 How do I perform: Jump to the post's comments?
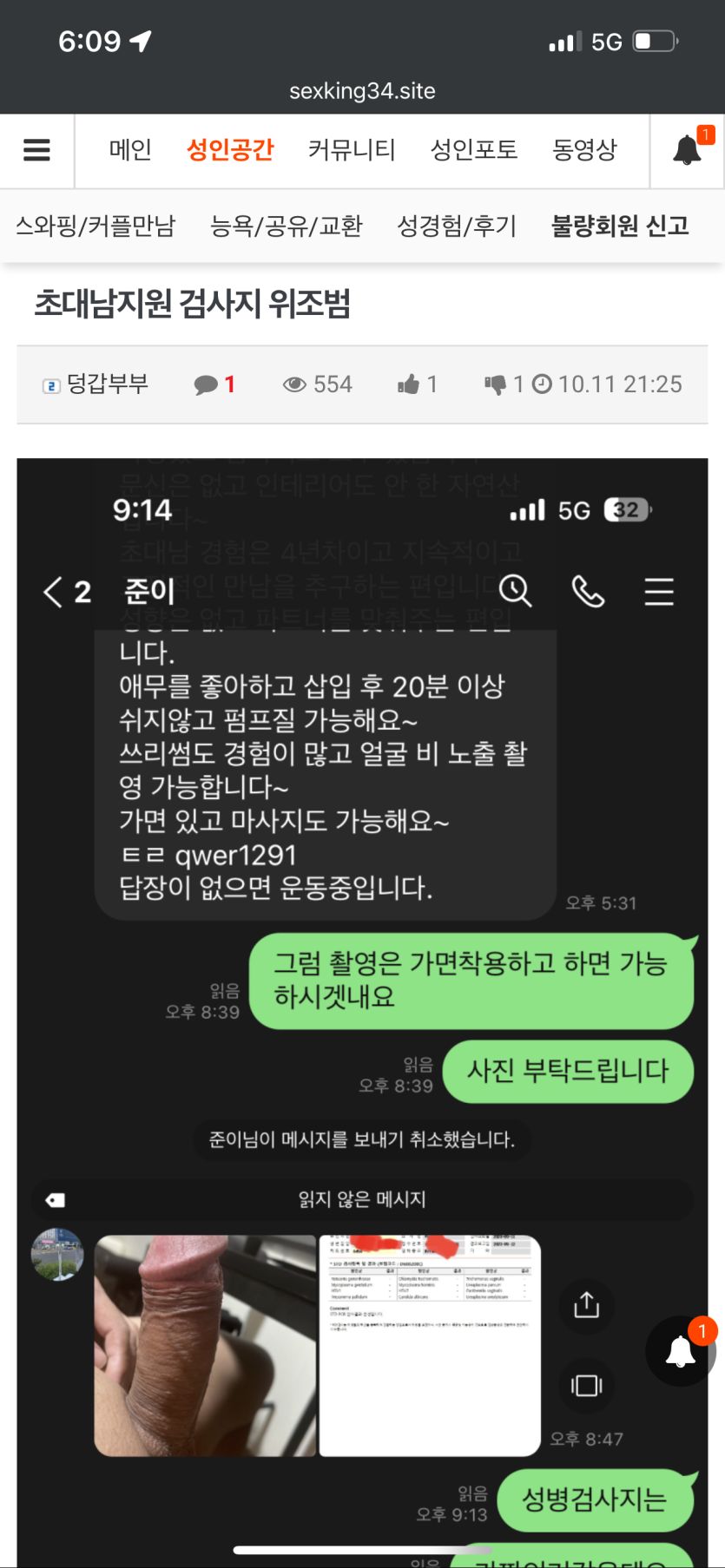214,384
